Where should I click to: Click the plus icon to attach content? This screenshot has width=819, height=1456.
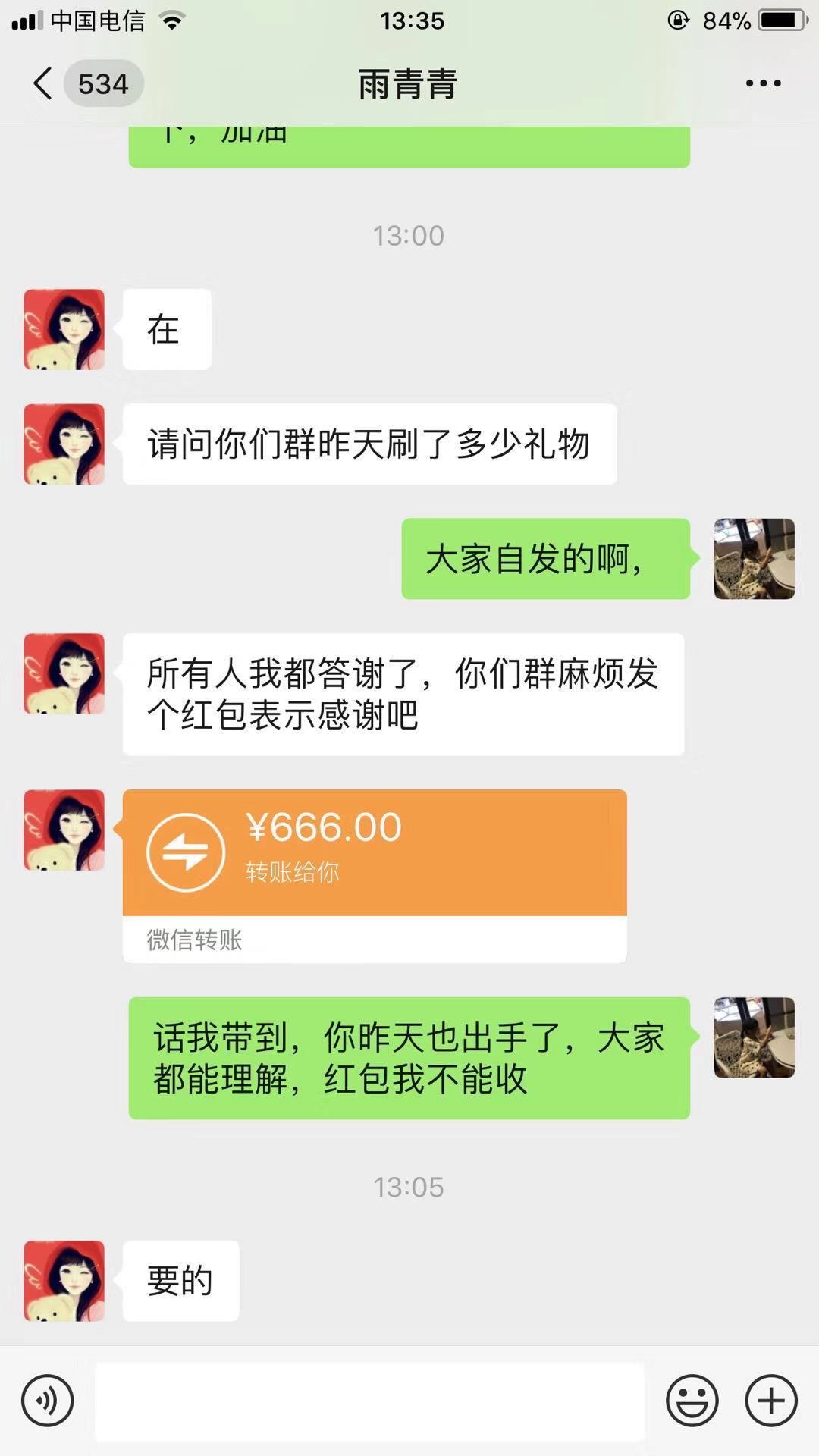770,1399
